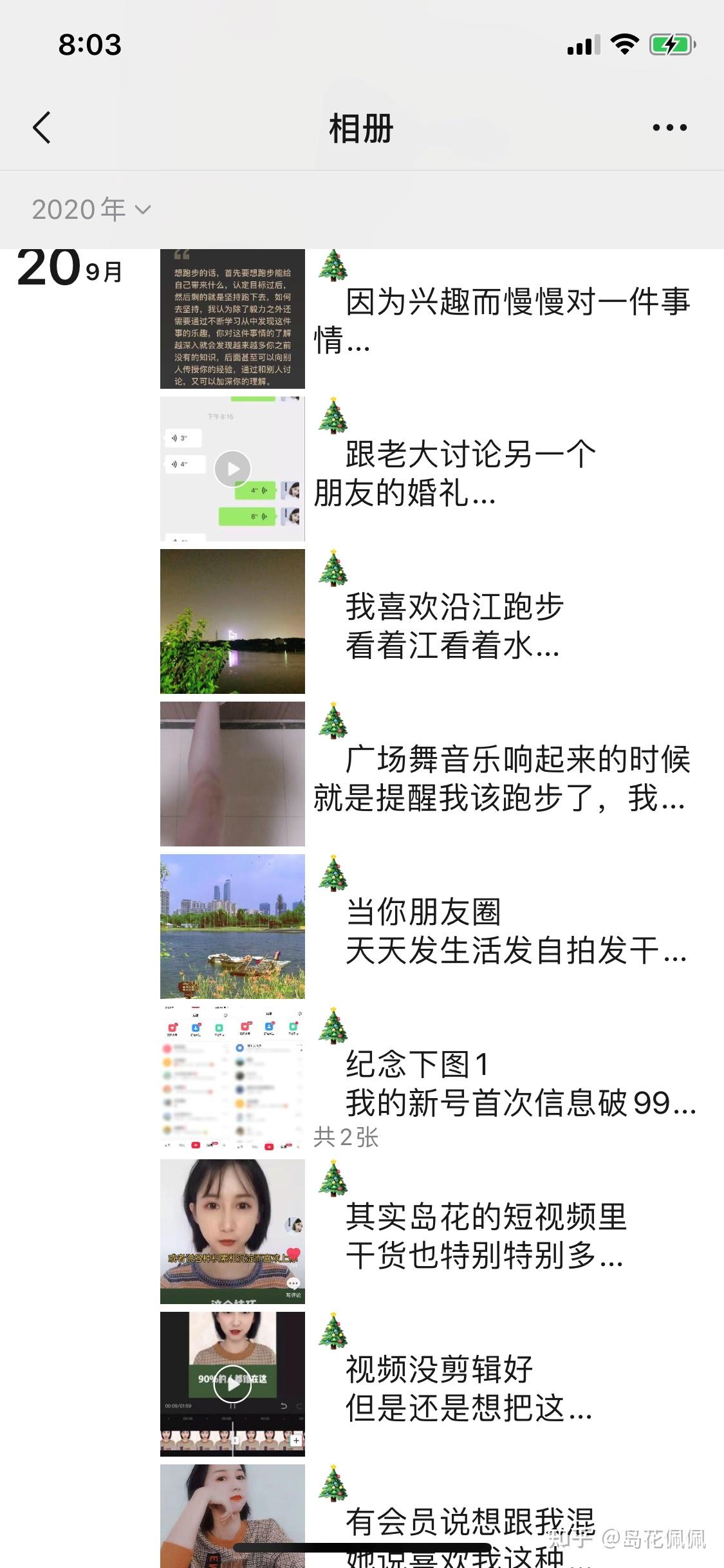The width and height of the screenshot is (724, 1568).
Task: Open the three-dot overflow menu
Action: tap(669, 127)
